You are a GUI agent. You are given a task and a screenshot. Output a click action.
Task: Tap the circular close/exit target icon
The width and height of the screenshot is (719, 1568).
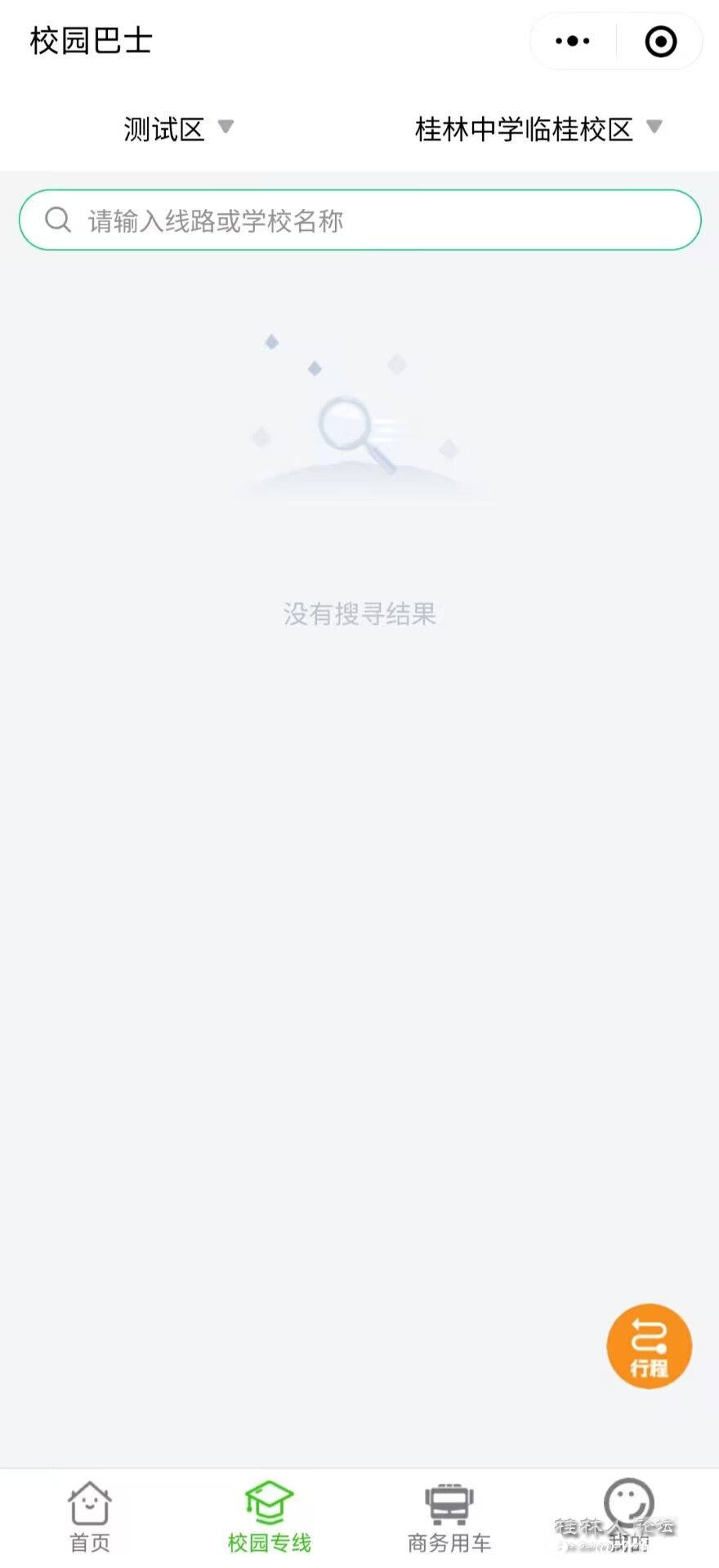tap(662, 40)
